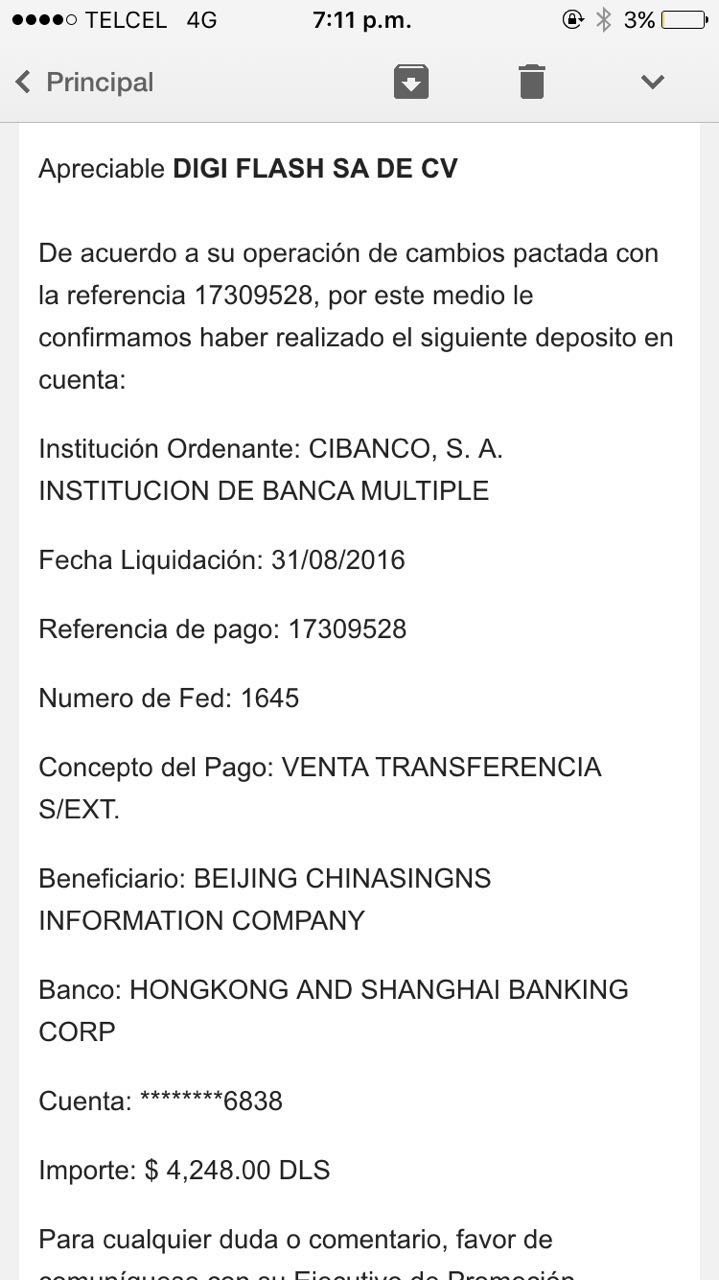
Task: Expand the dropdown chevron for more options
Action: [653, 82]
